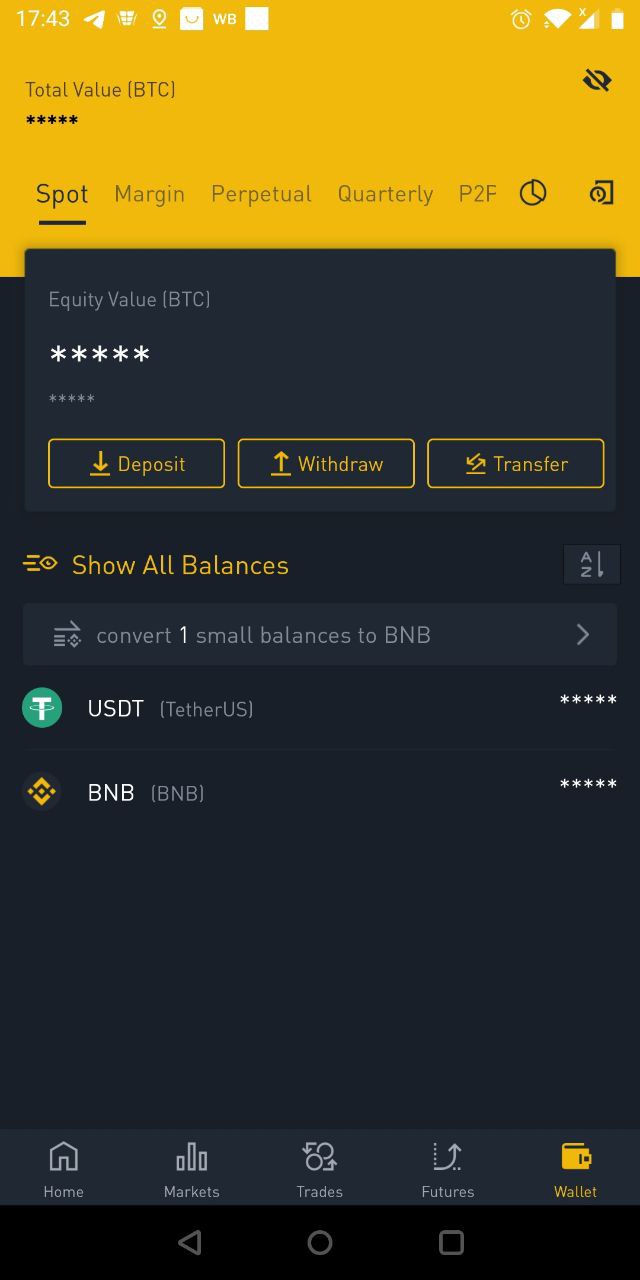Viewport: 640px width, 1280px height.
Task: Go to the Trades tab
Action: (x=320, y=1169)
